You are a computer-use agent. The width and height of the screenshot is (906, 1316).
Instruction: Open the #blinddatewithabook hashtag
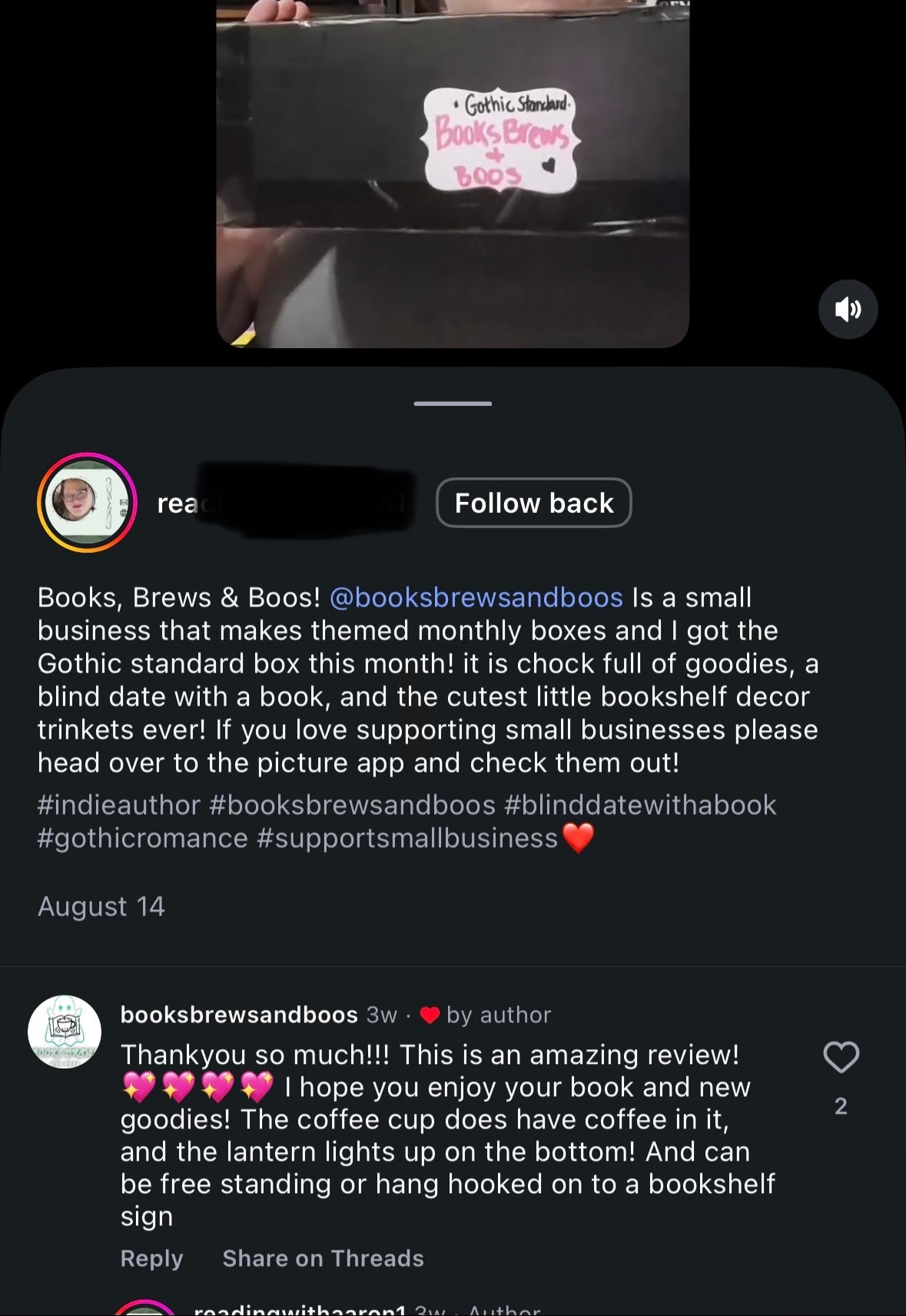click(x=640, y=805)
